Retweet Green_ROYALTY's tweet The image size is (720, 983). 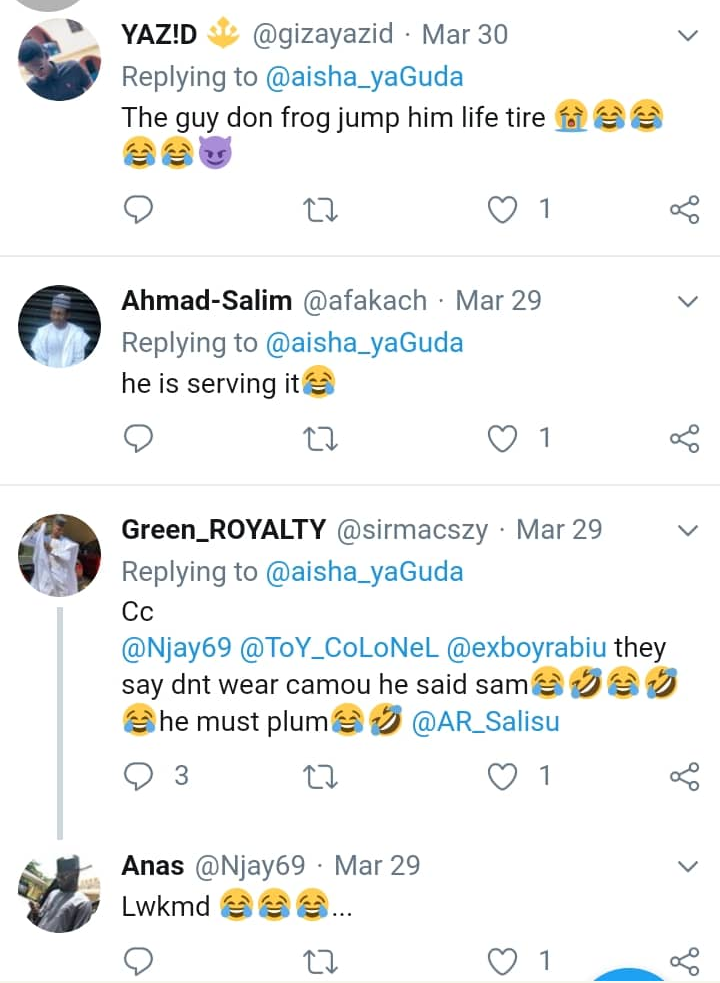coord(320,775)
